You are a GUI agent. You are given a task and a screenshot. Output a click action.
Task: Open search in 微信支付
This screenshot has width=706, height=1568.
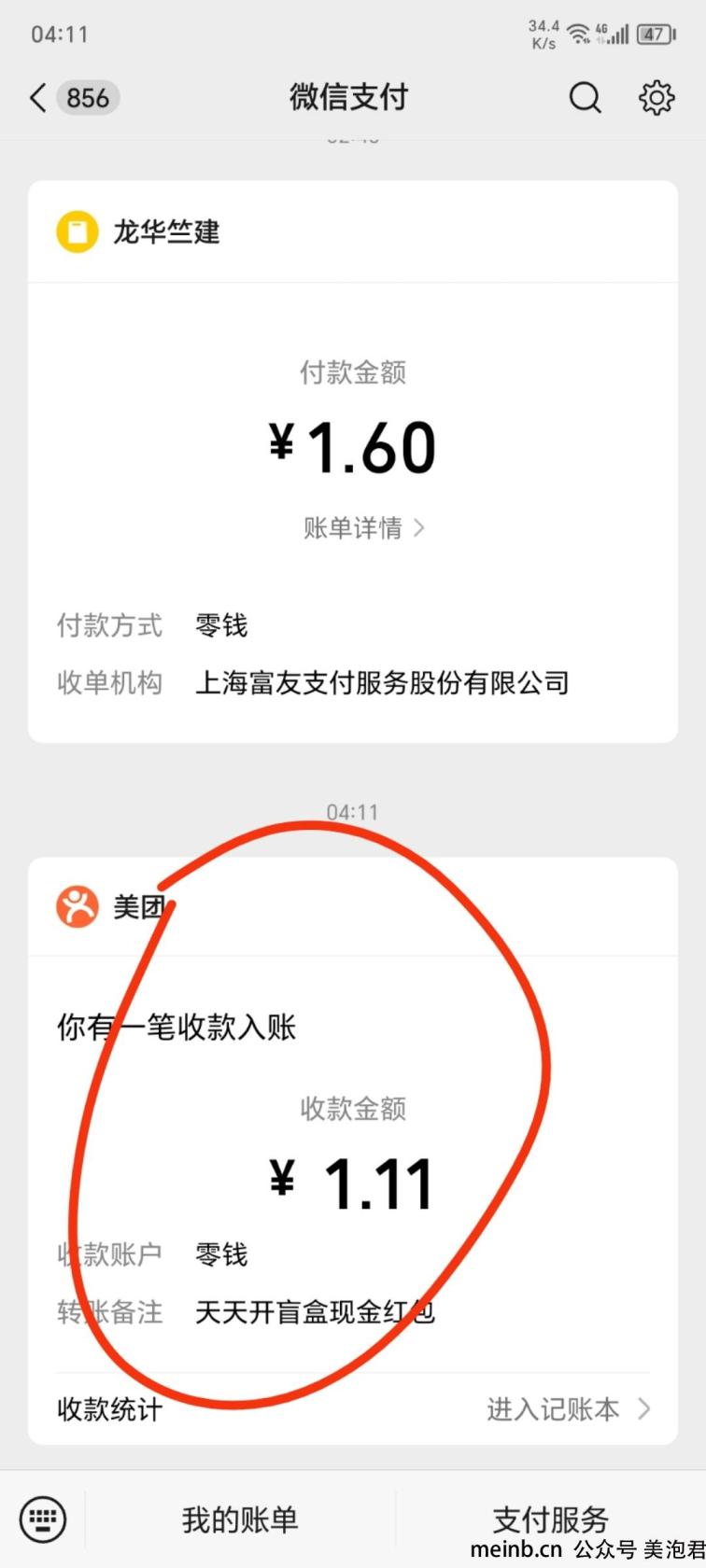(x=585, y=97)
